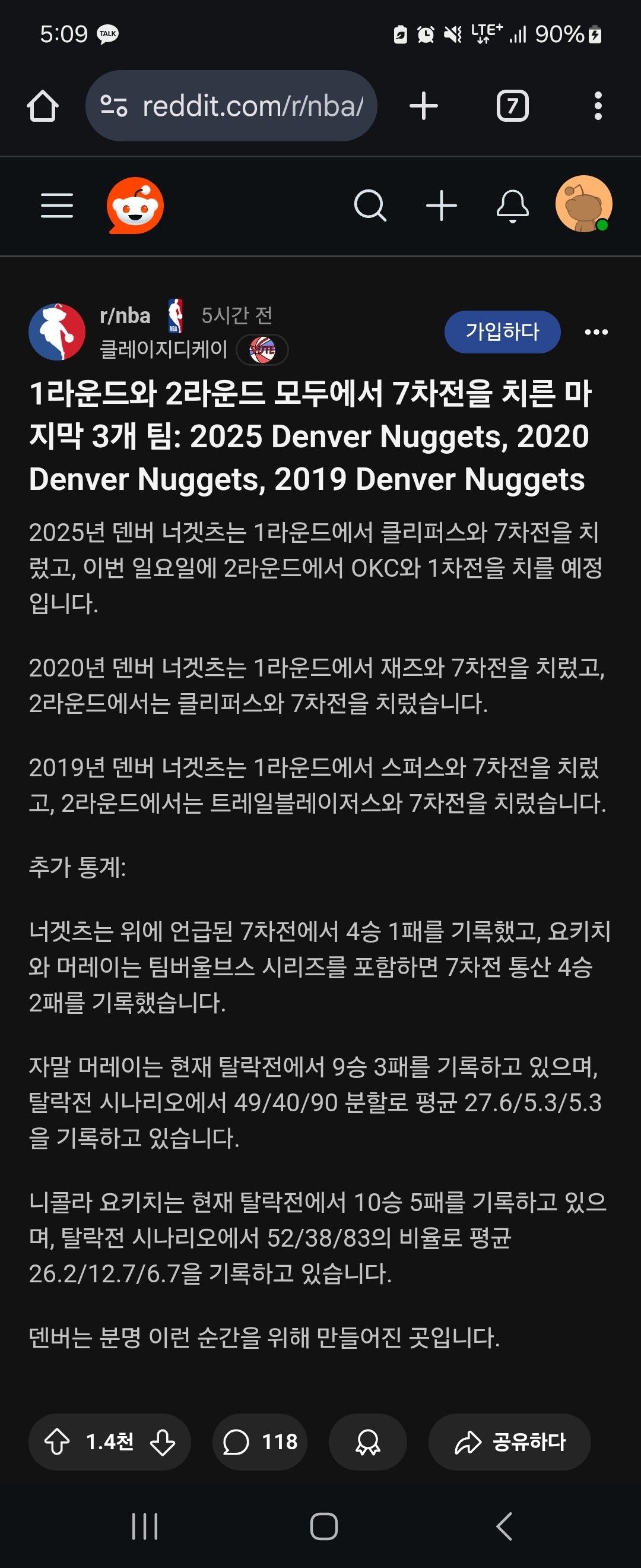Give an award to this post
This screenshot has width=641, height=1568.
pos(368,1442)
